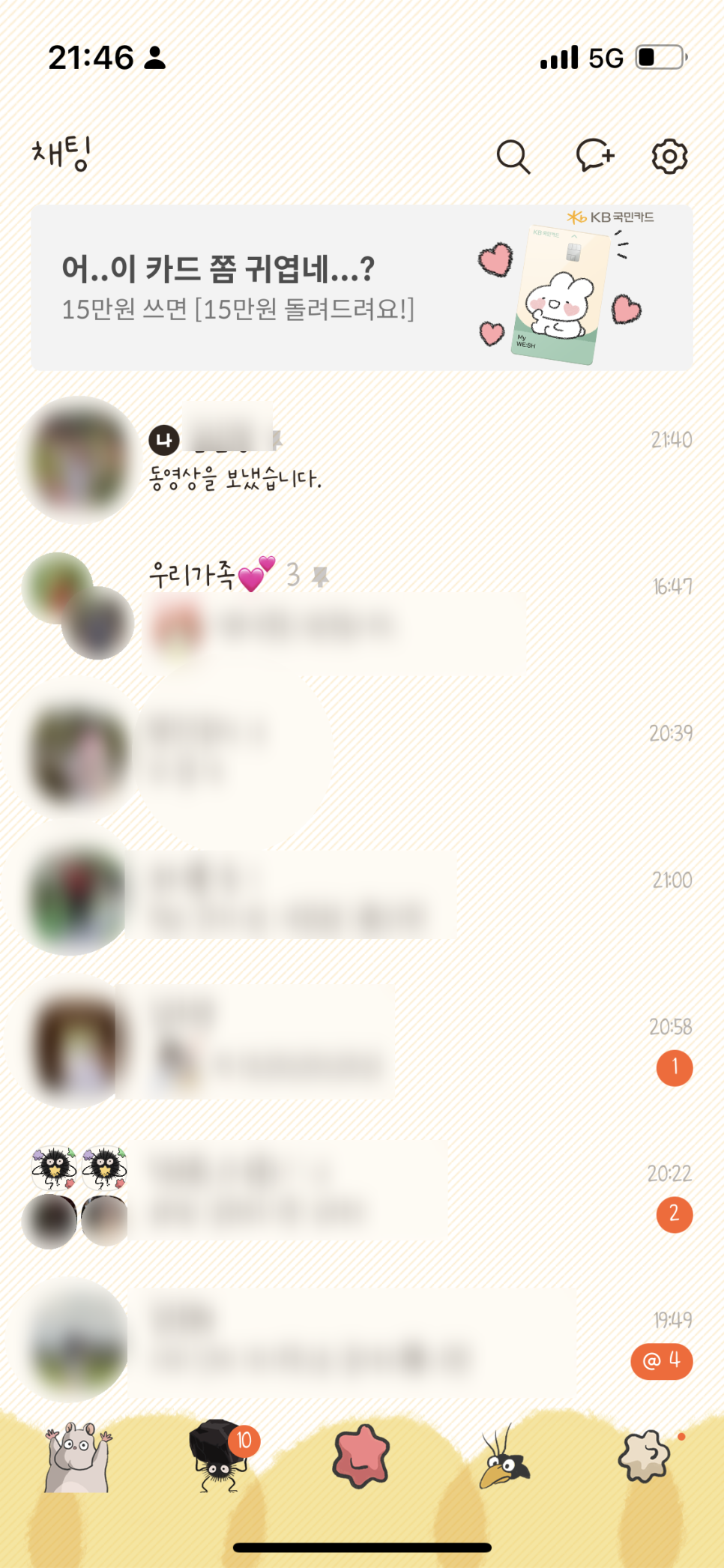Screen dimensions: 724x1568
Task: Switch to the friends tab
Action: [77, 1456]
